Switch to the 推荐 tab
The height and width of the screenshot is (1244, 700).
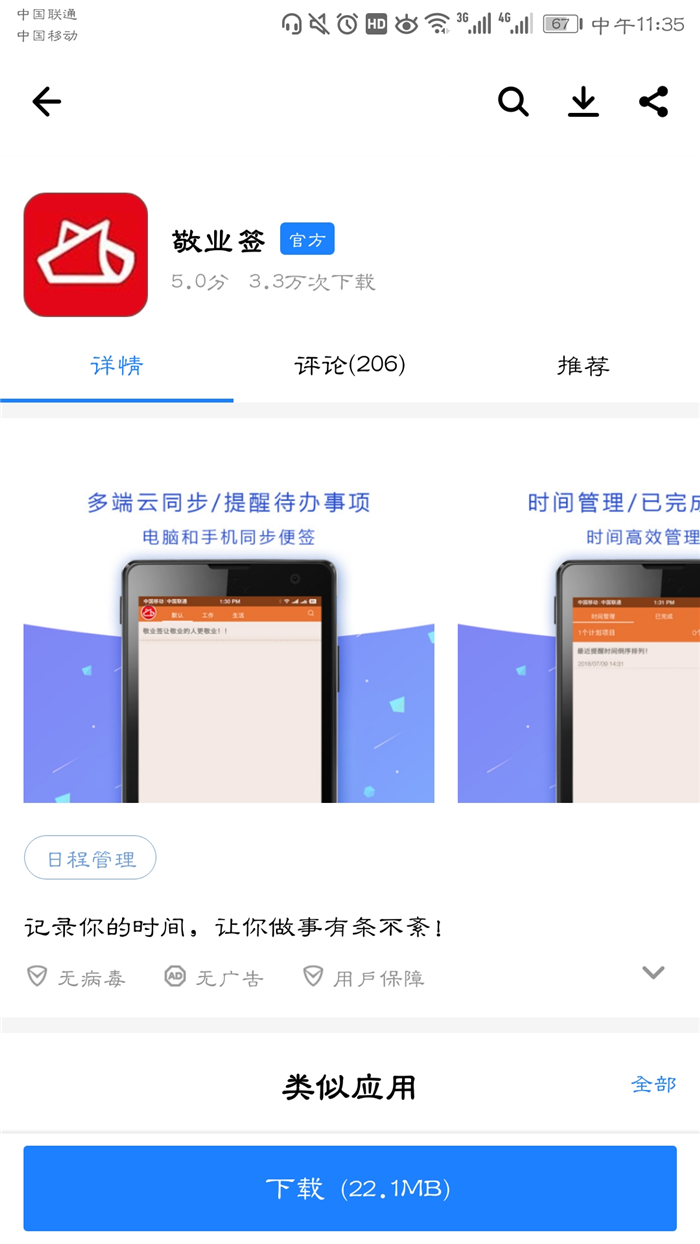[x=583, y=366]
